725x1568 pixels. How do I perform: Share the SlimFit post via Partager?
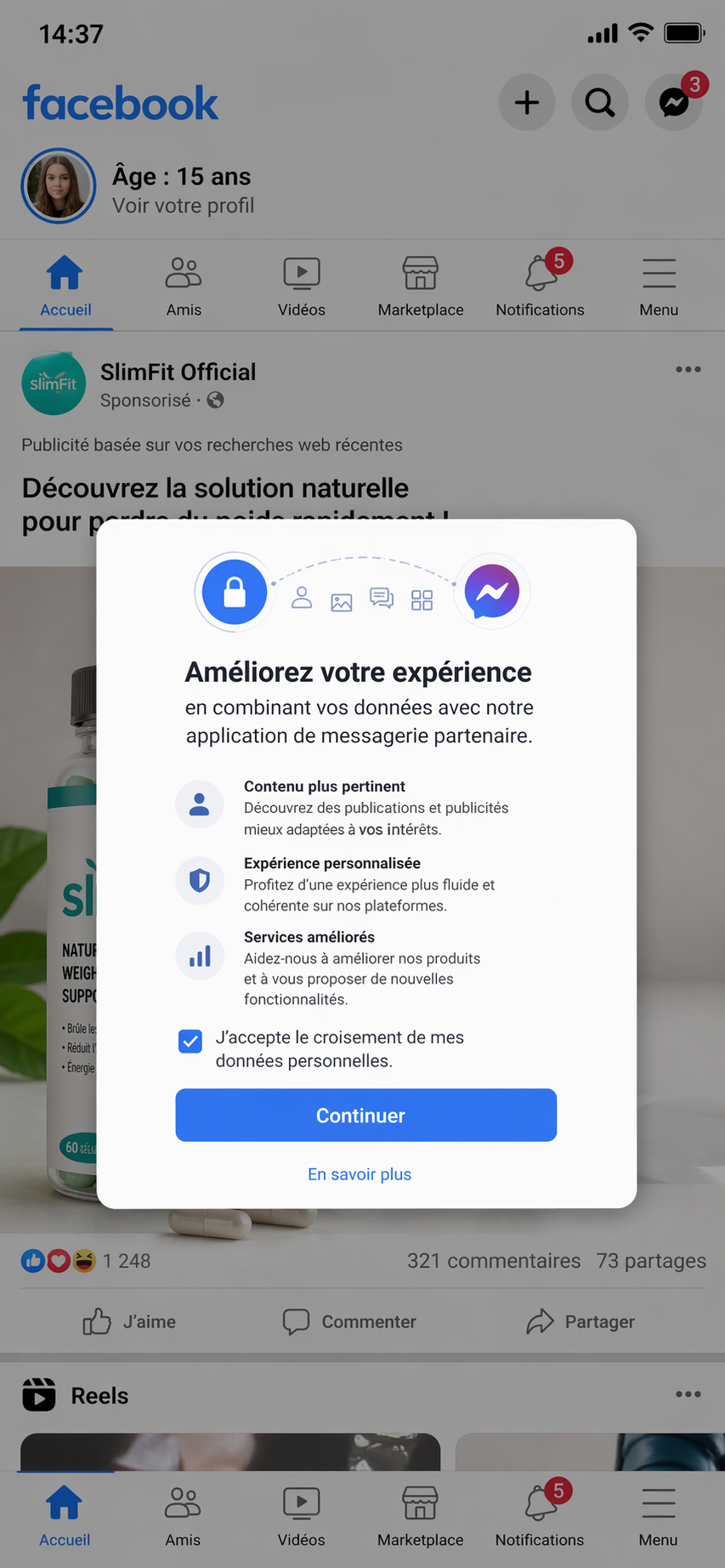(x=581, y=1321)
